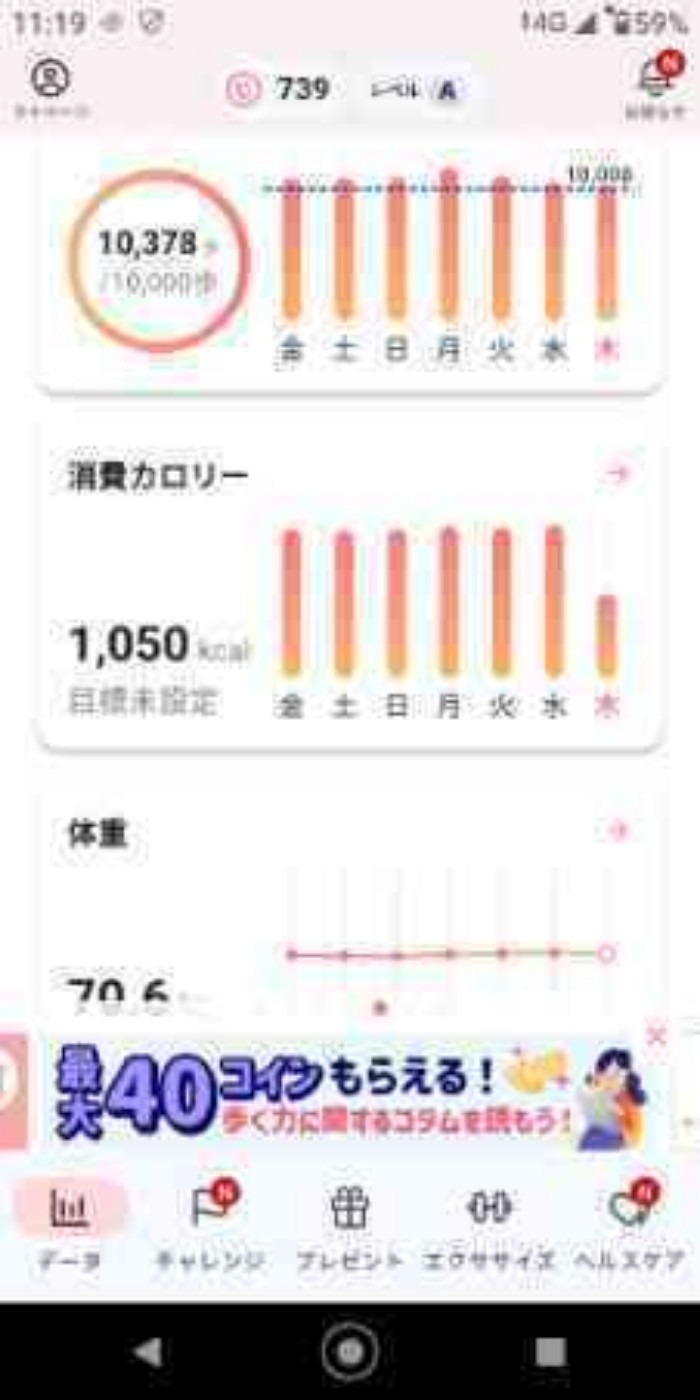Open the steps count card

coord(350,265)
